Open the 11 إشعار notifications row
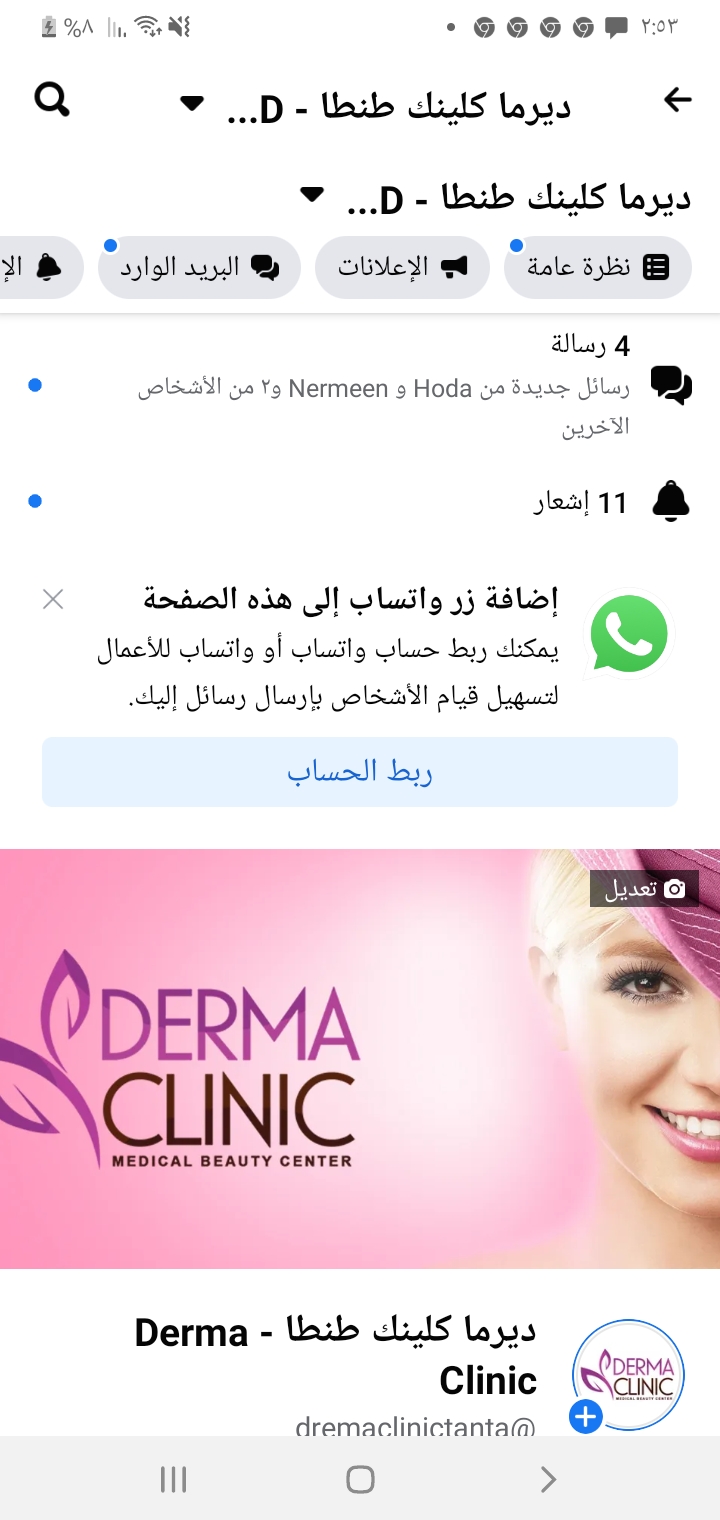 360,502
